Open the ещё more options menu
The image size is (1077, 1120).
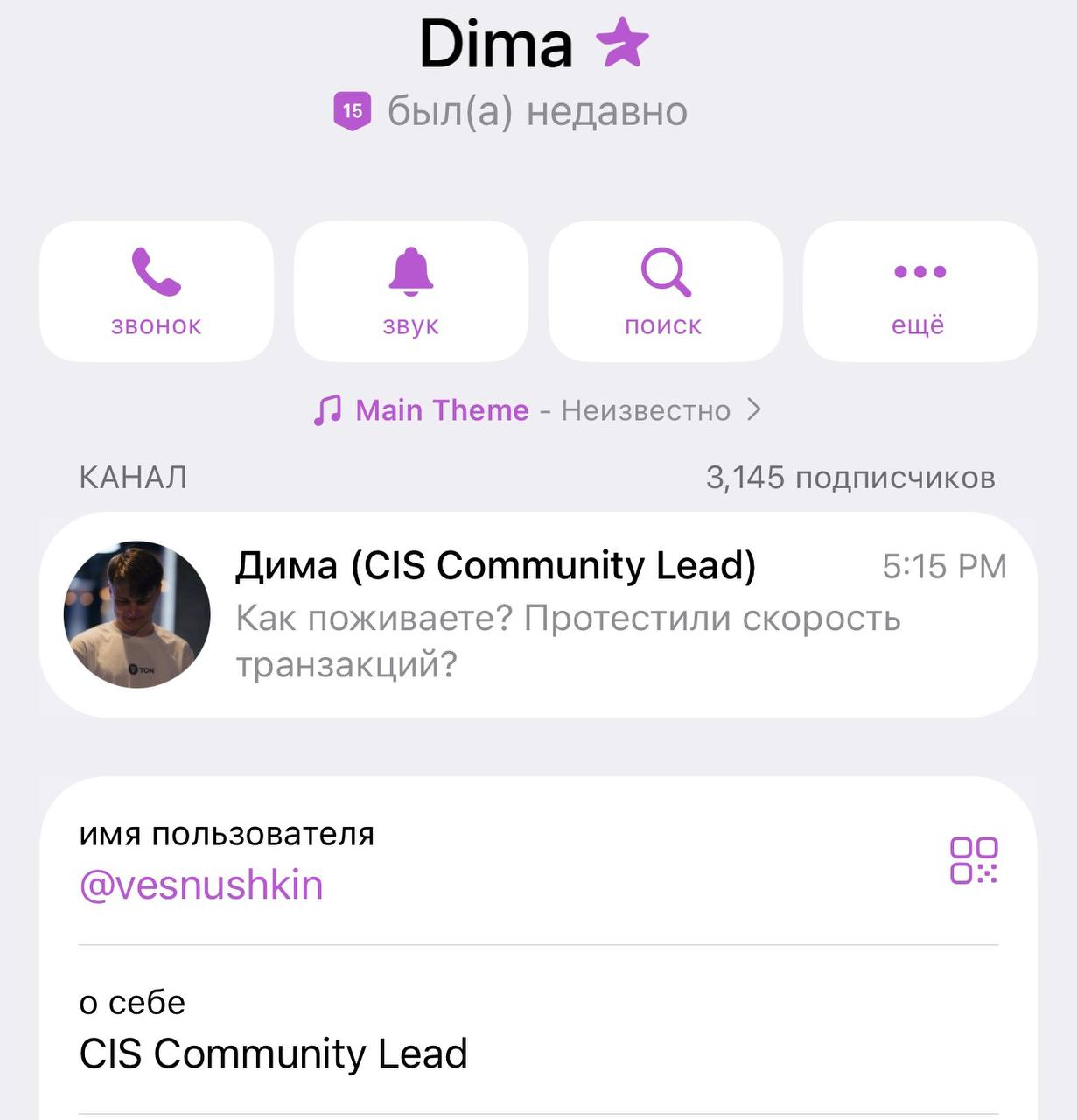point(920,291)
